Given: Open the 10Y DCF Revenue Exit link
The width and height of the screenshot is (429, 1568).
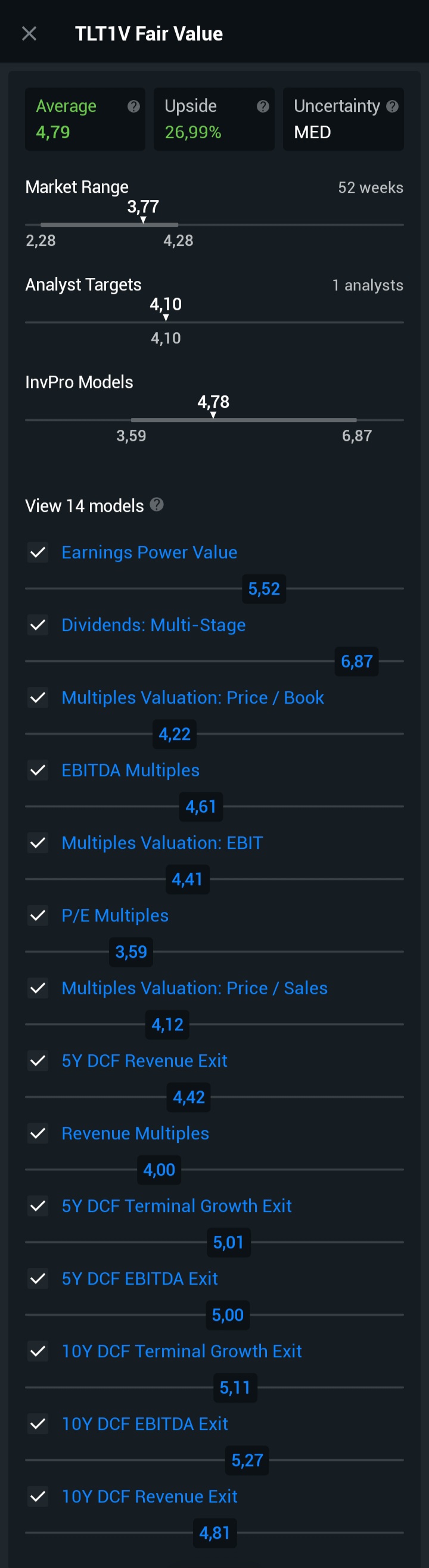Looking at the screenshot, I should click(x=150, y=1496).
